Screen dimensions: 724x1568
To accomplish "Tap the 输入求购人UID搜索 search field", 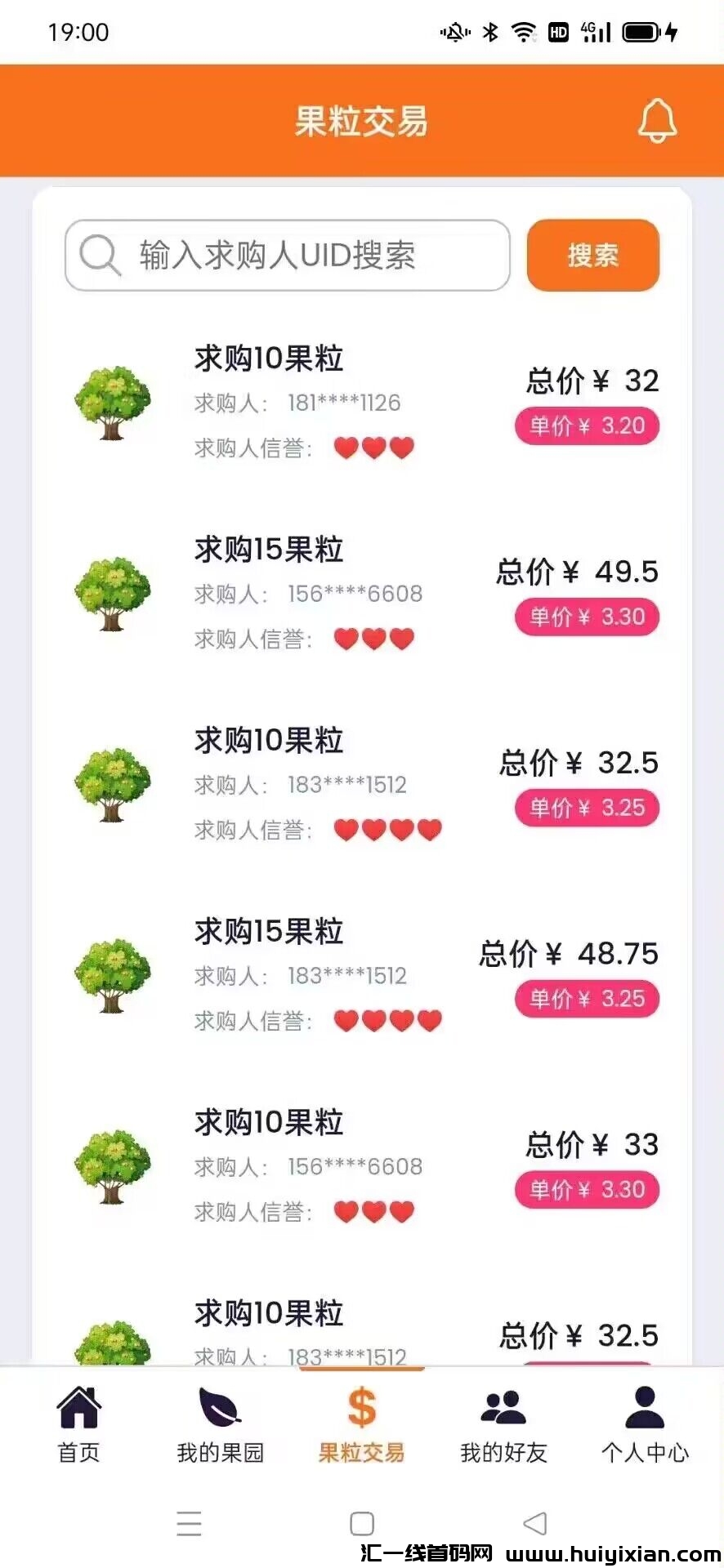I will (x=288, y=256).
